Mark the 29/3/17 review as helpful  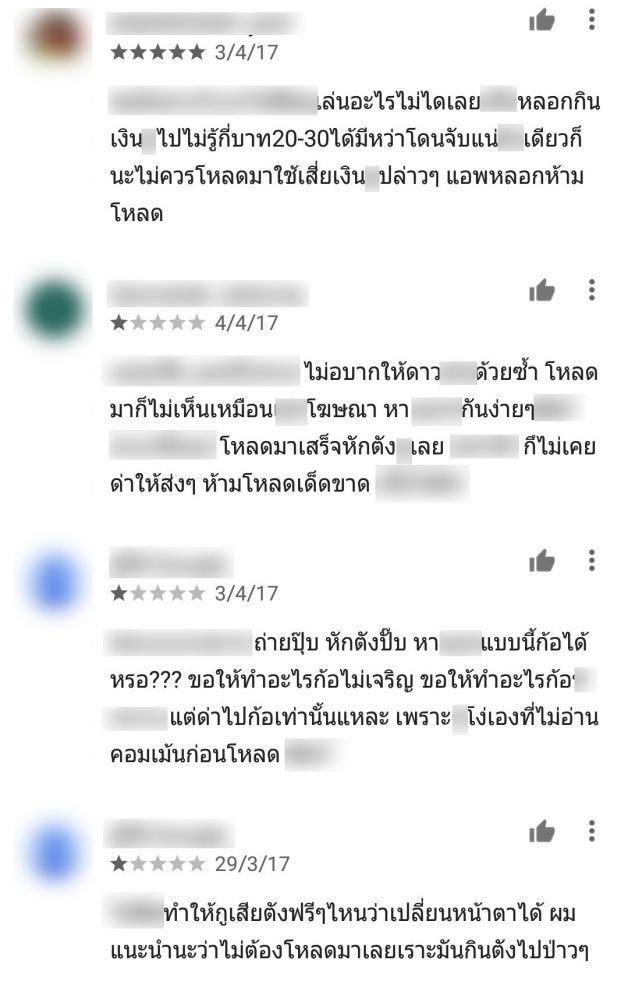click(x=542, y=831)
